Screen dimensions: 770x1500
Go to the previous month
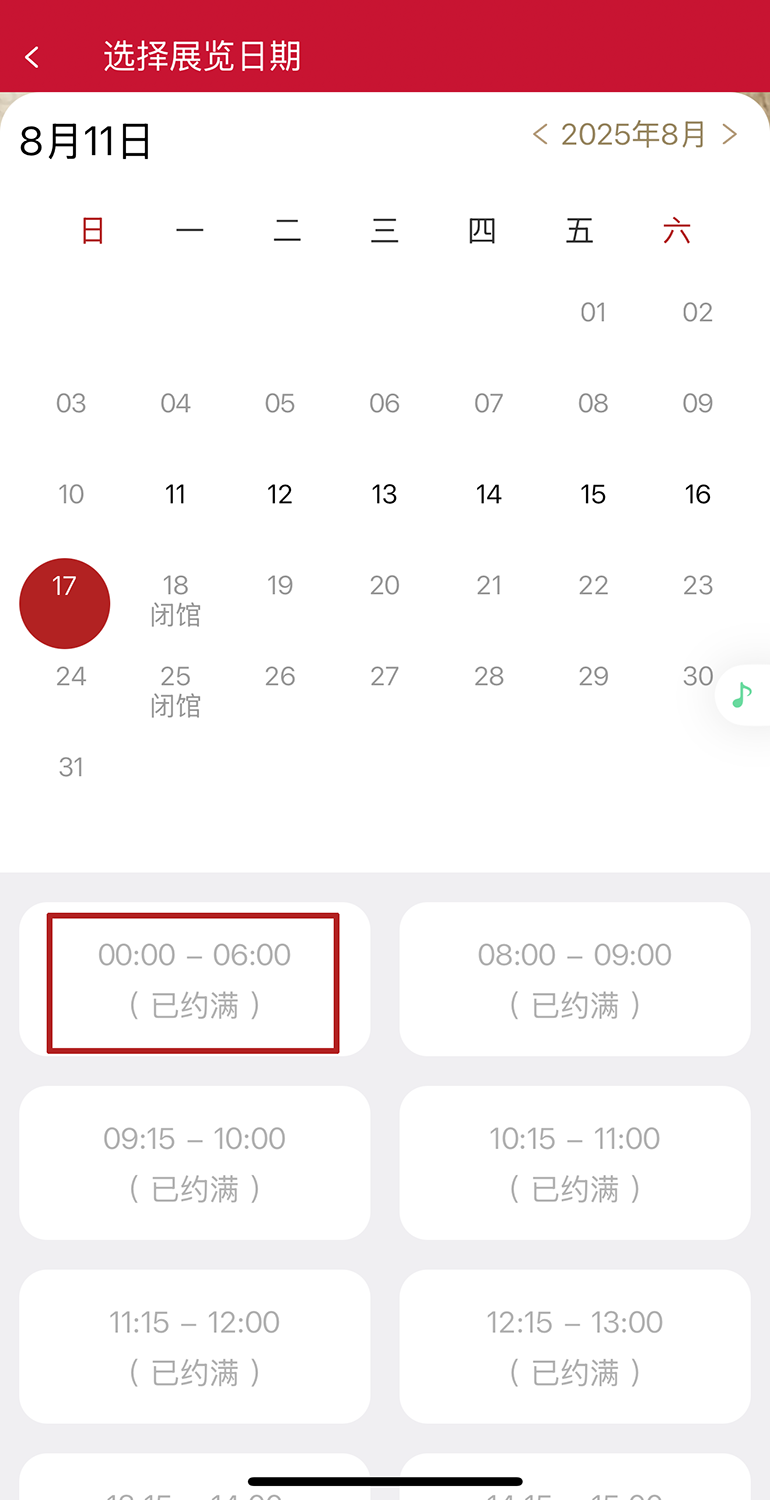[x=540, y=134]
